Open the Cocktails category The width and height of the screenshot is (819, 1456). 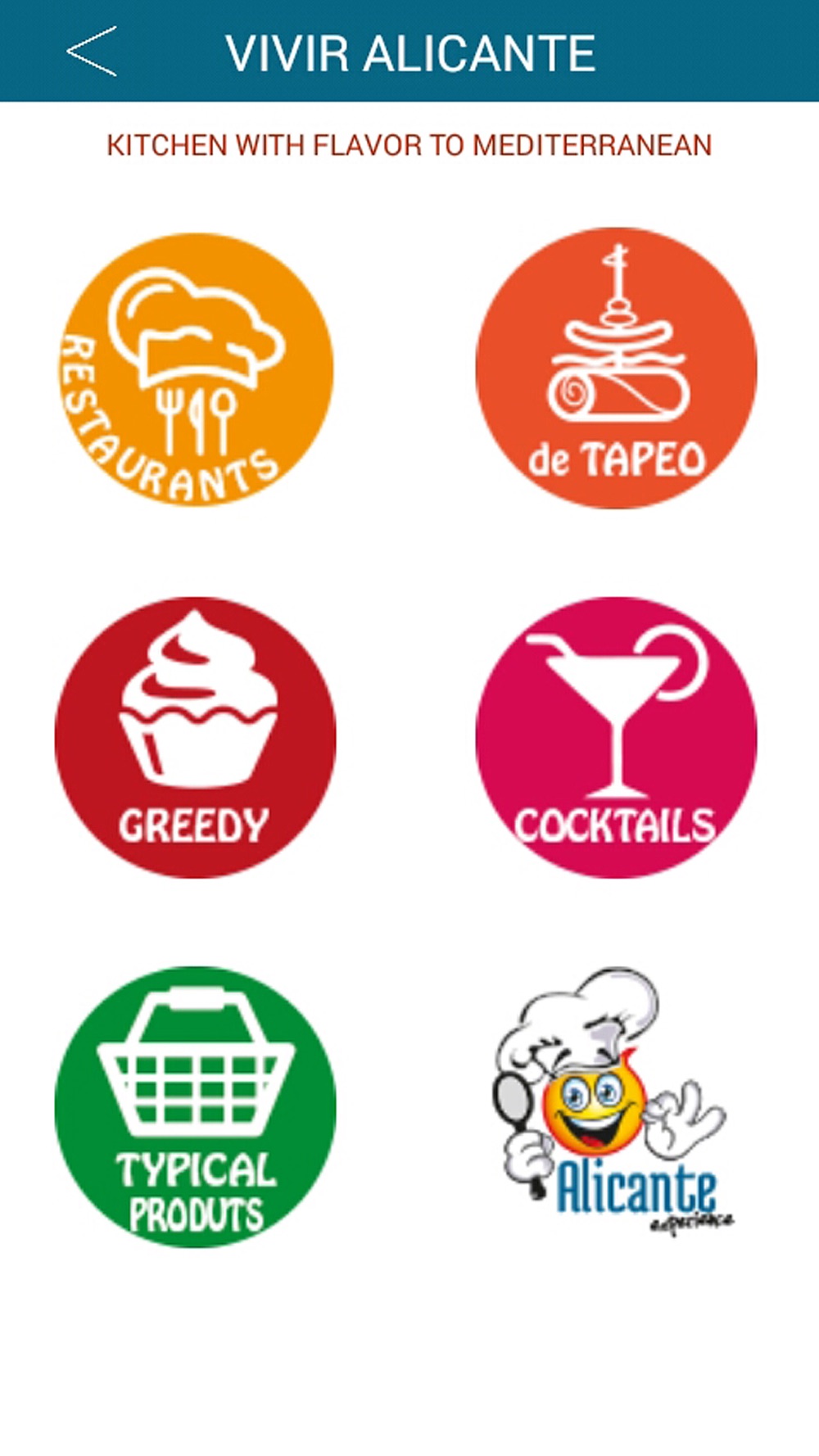(x=617, y=737)
